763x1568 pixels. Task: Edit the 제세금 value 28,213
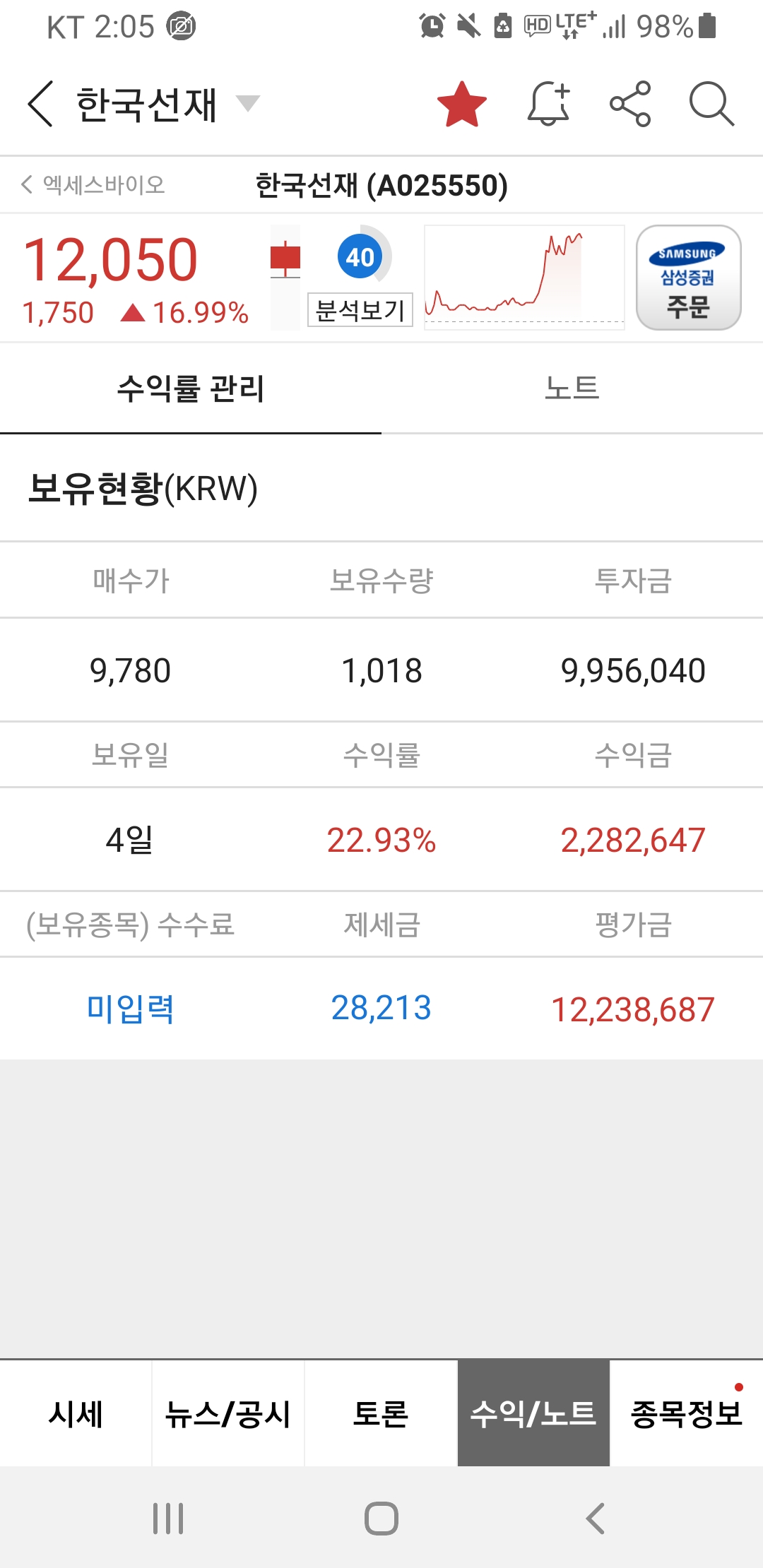click(381, 1009)
